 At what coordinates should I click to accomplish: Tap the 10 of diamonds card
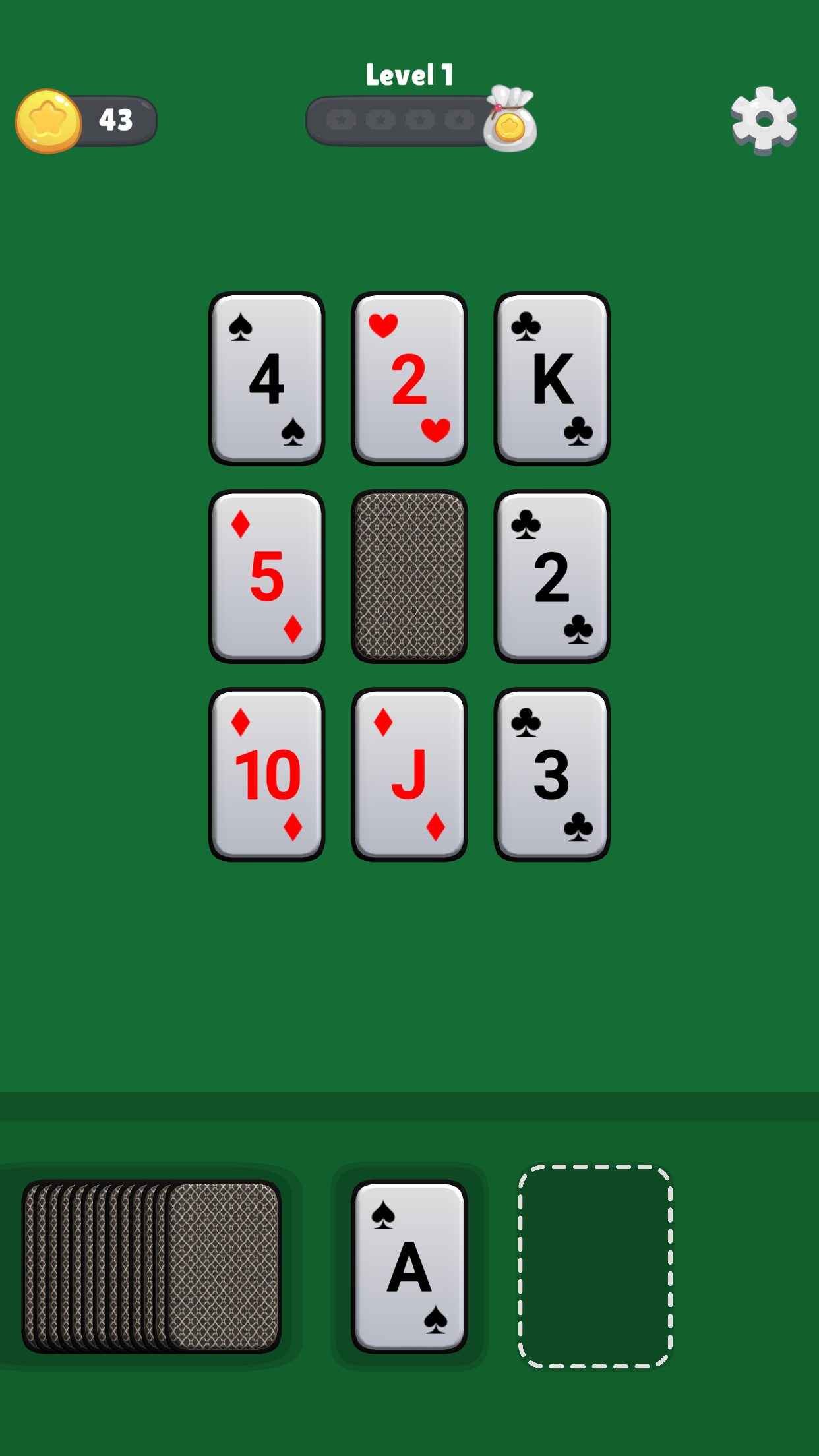click(x=266, y=773)
